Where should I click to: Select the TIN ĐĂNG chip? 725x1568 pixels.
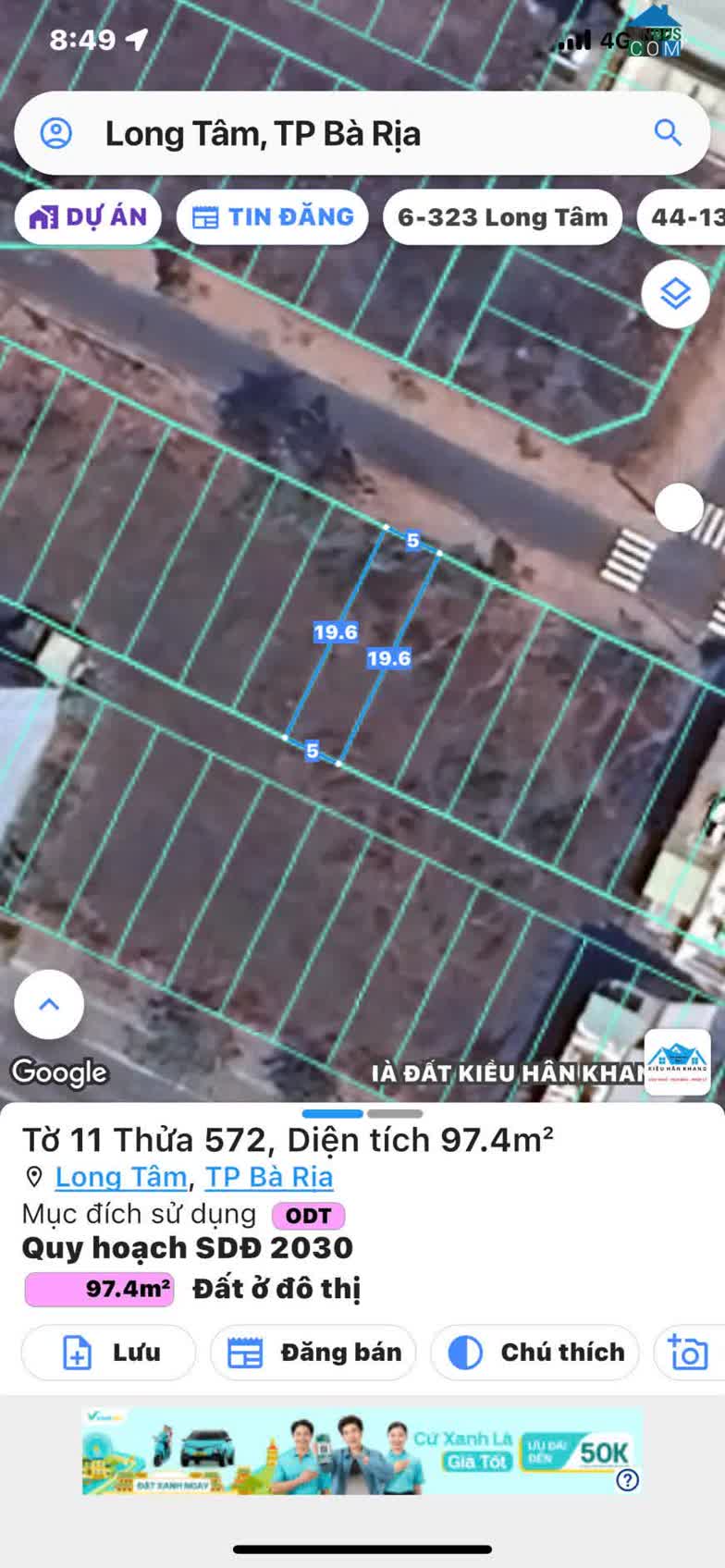point(273,217)
